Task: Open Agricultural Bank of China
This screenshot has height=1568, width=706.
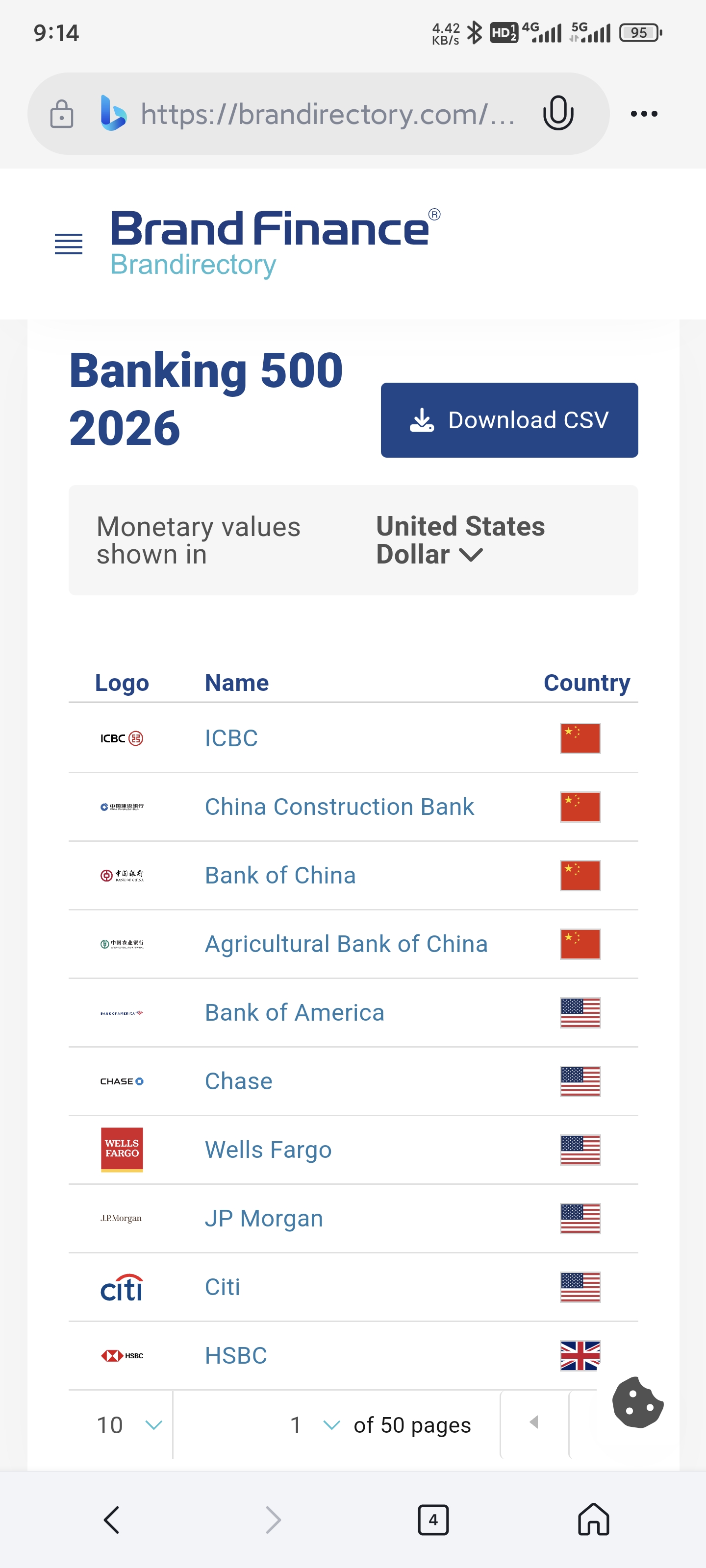Action: [346, 944]
